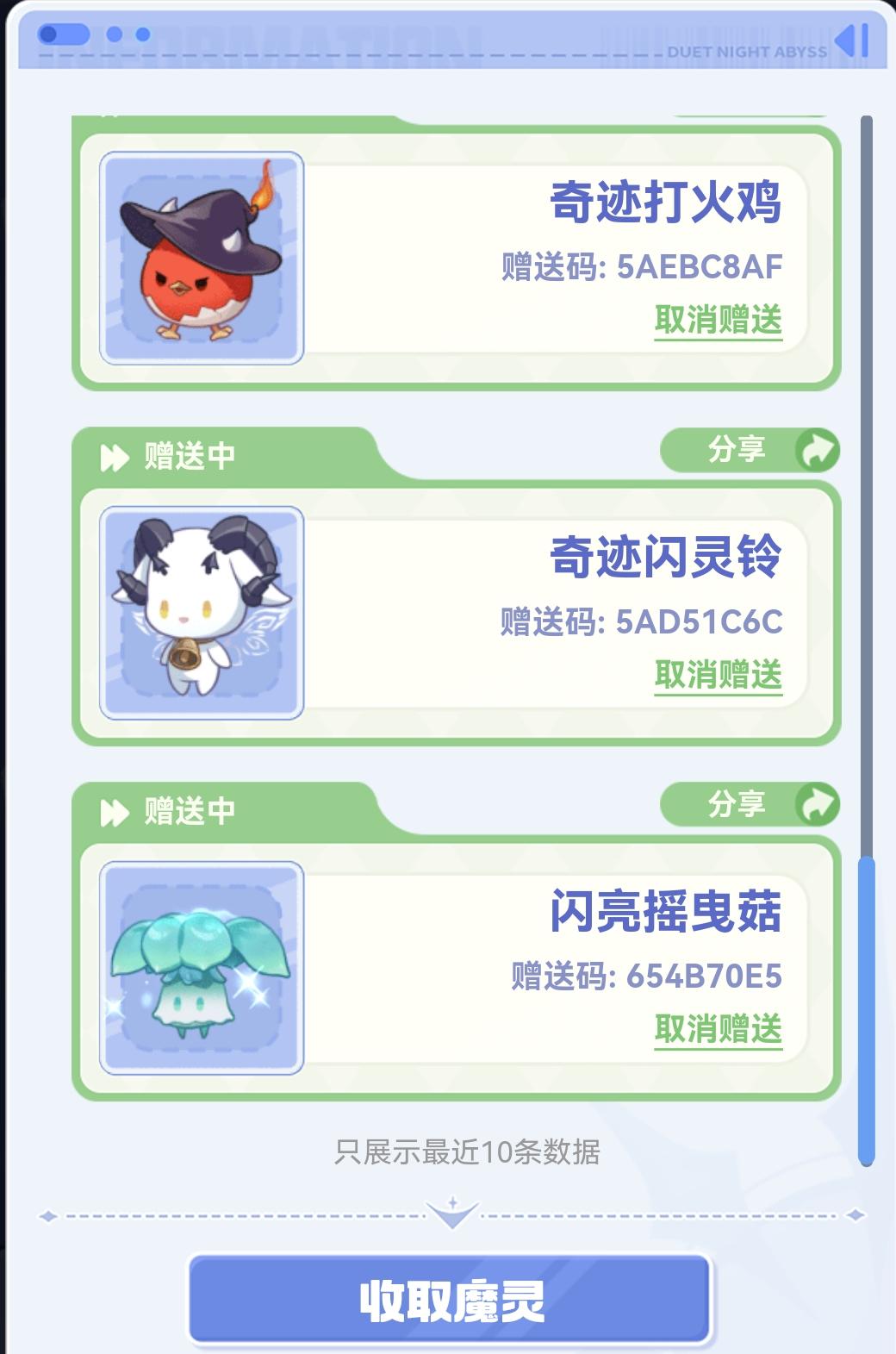Share the 奇迹闪灵铃 gift
Screen dimensions: 896x1354
(749, 450)
